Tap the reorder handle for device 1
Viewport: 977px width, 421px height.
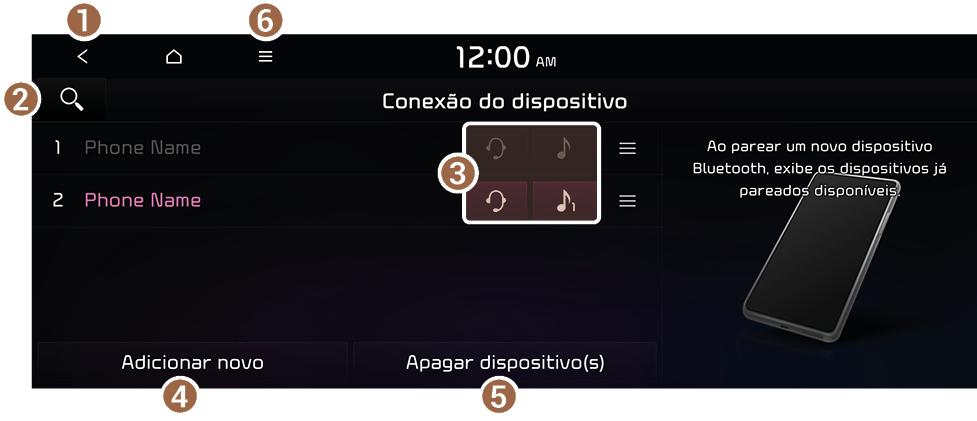[x=627, y=149]
